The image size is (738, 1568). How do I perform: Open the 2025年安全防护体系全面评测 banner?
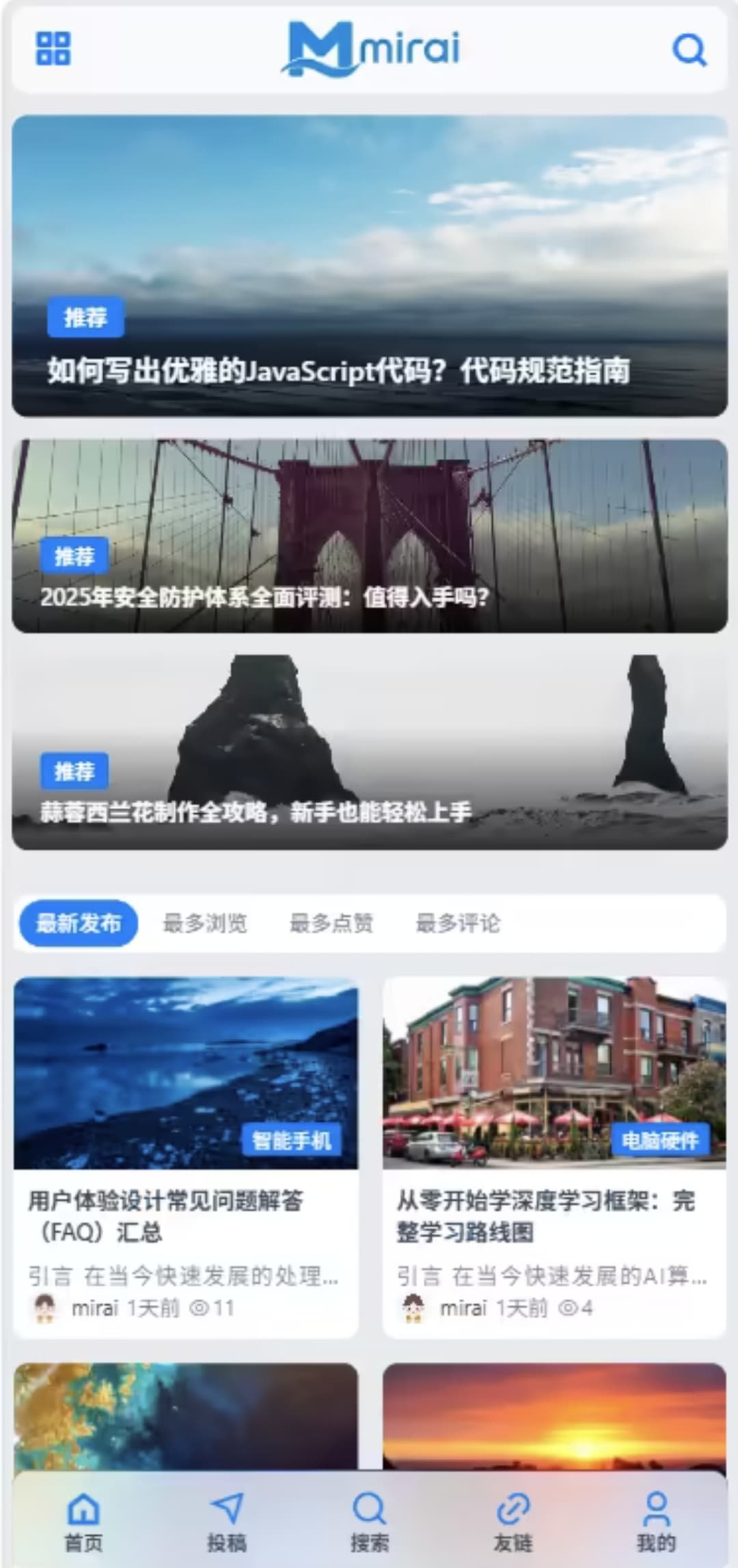(369, 536)
